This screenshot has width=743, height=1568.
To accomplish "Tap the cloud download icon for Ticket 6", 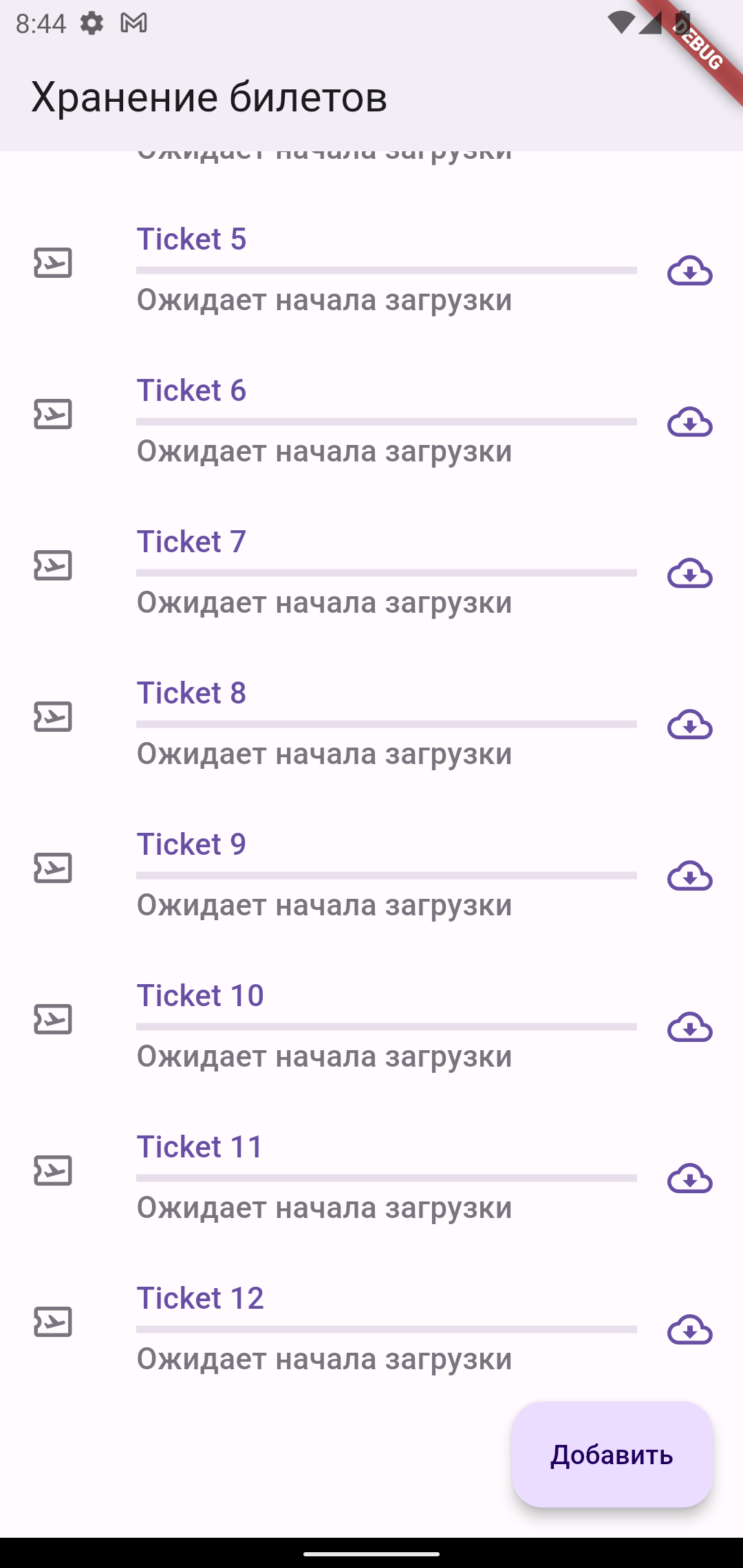I will click(689, 422).
